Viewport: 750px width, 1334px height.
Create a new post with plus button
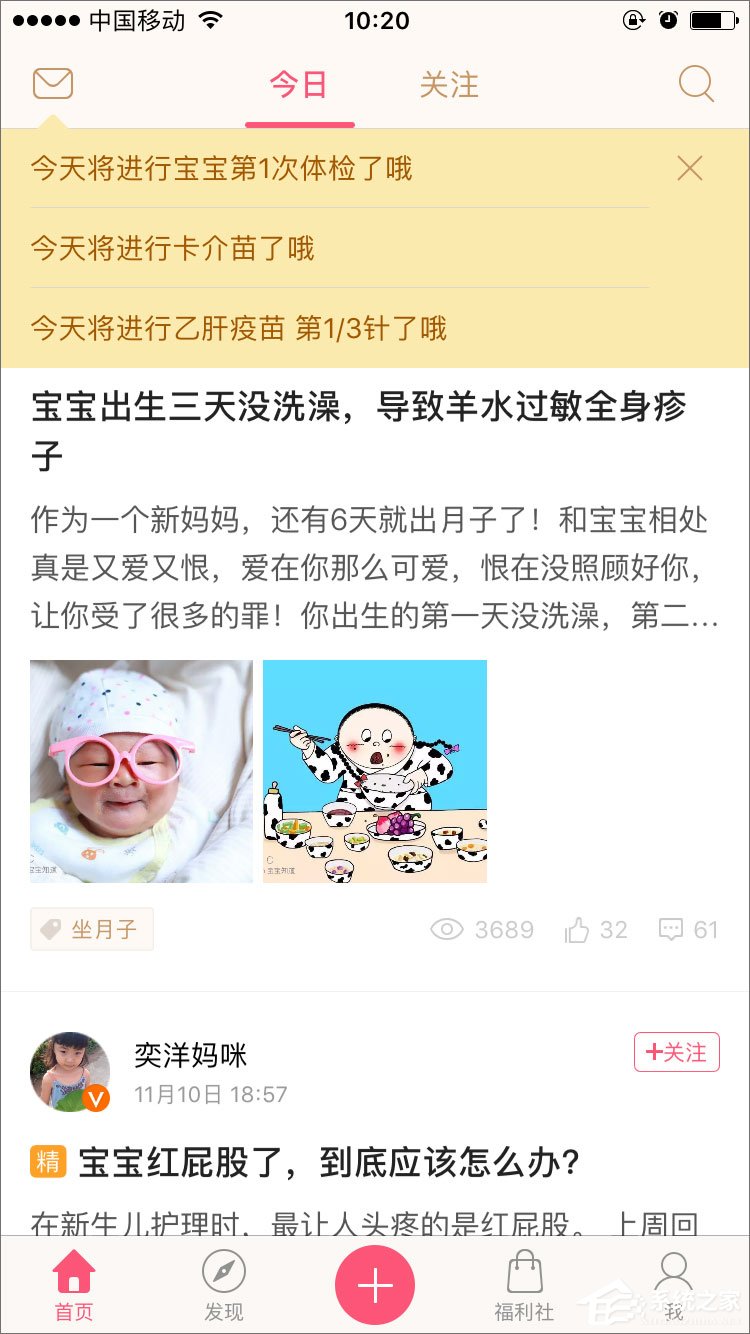(x=375, y=1286)
